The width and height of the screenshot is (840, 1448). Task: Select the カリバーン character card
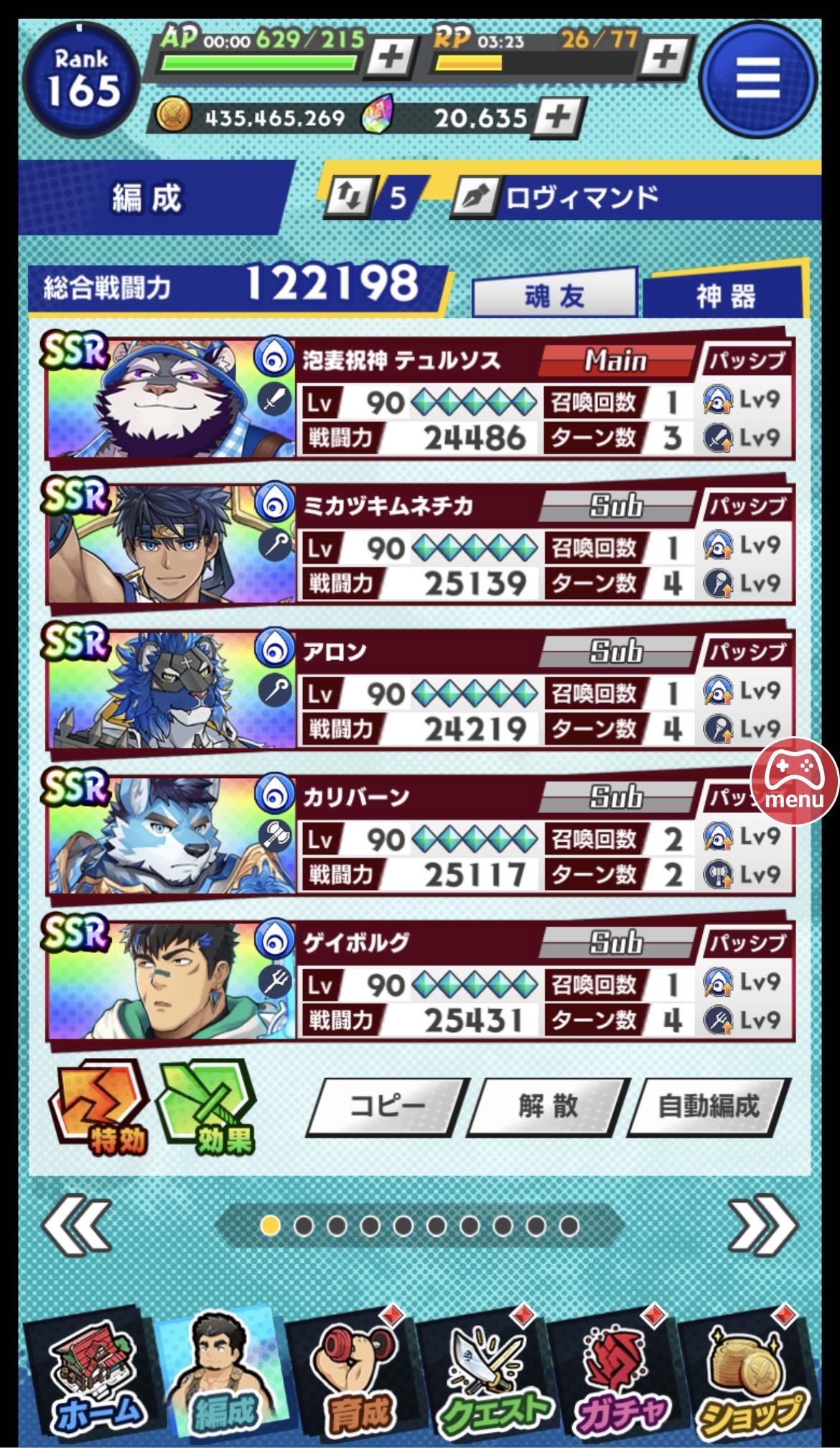[x=420, y=835]
